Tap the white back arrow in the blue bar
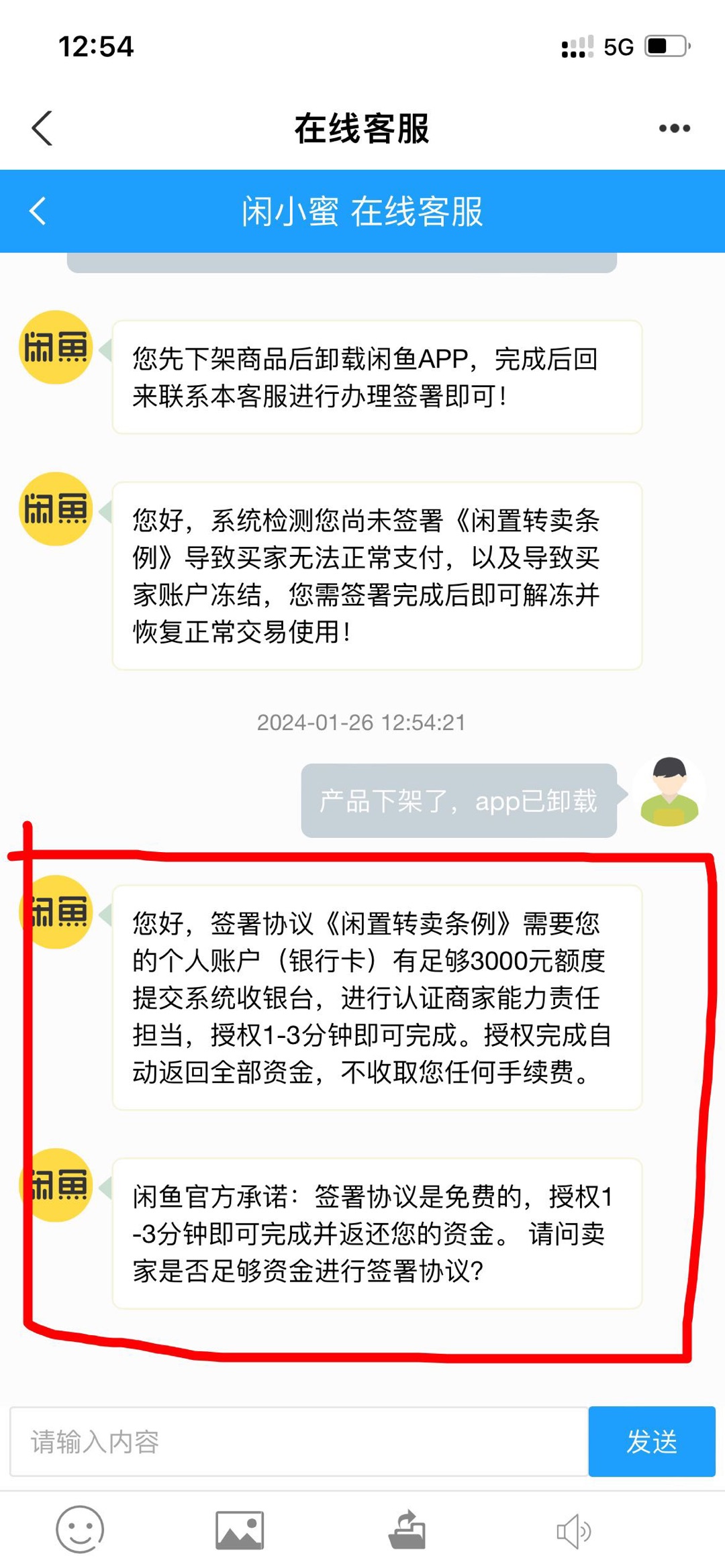The height and width of the screenshot is (1568, 725). [38, 211]
